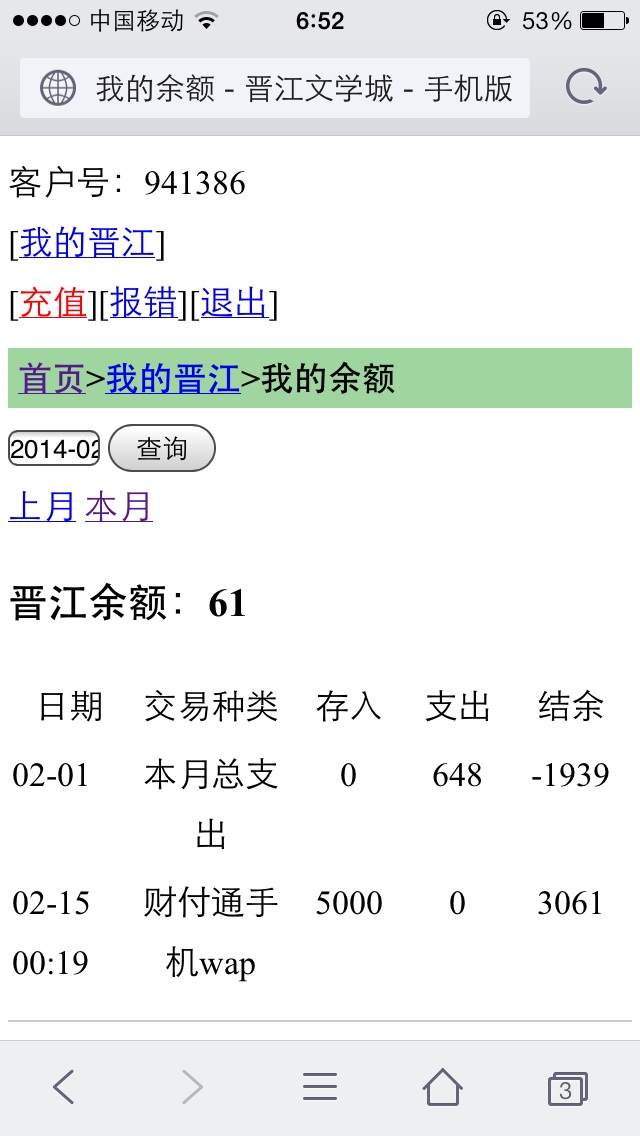Screen dimensions: 640x1136
Task: Tap the address bar showing 我的余额
Action: click(275, 88)
